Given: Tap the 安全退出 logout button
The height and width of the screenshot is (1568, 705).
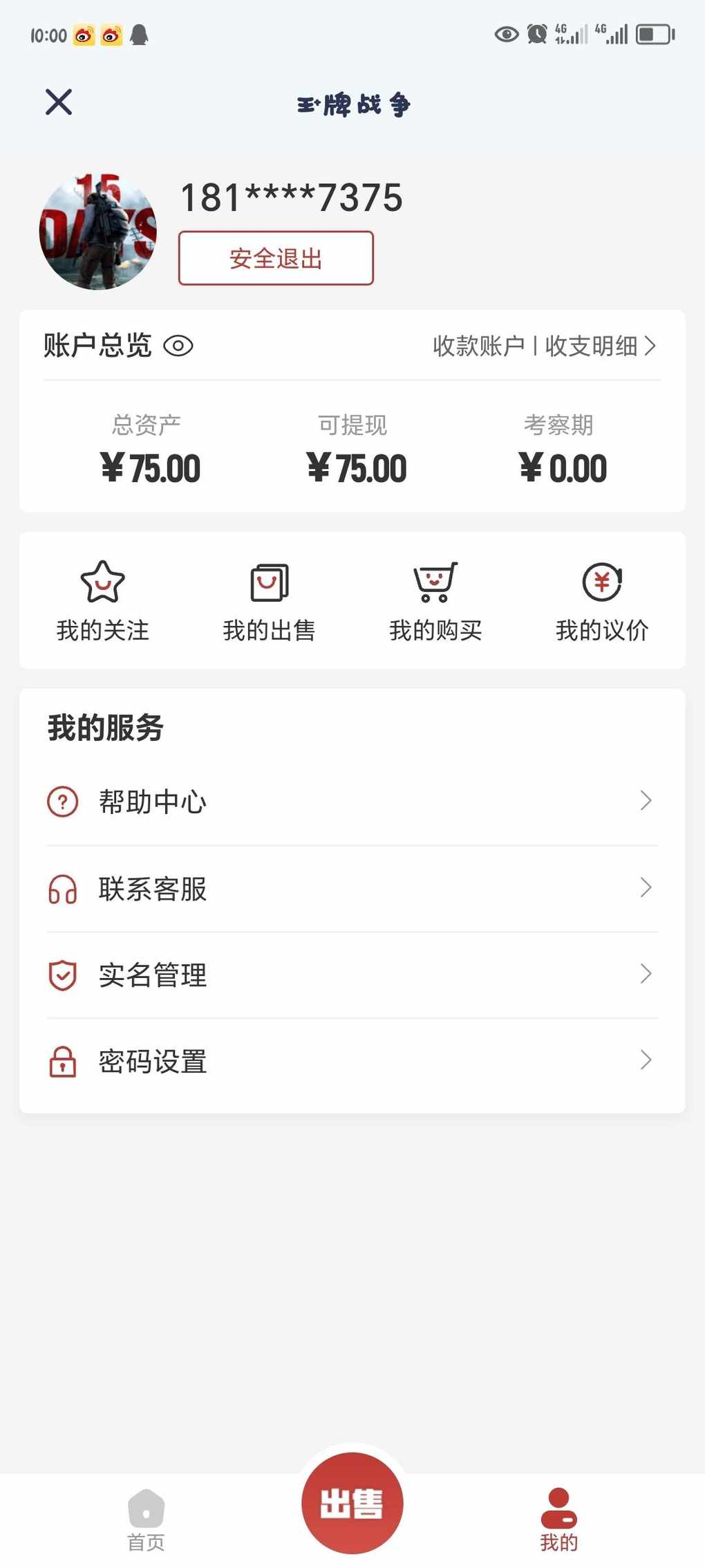Looking at the screenshot, I should (x=276, y=259).
